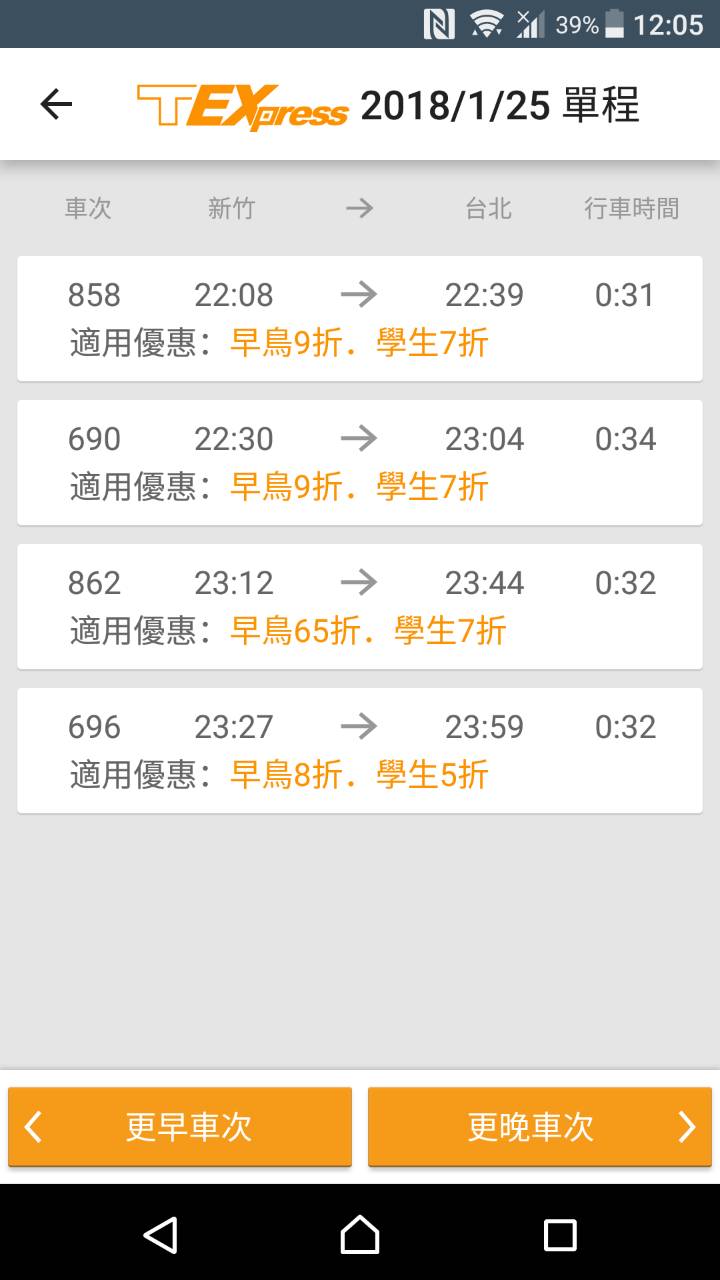Pick train 696 departing at 23:27
Screen dimensions: 720x1280
[360, 750]
